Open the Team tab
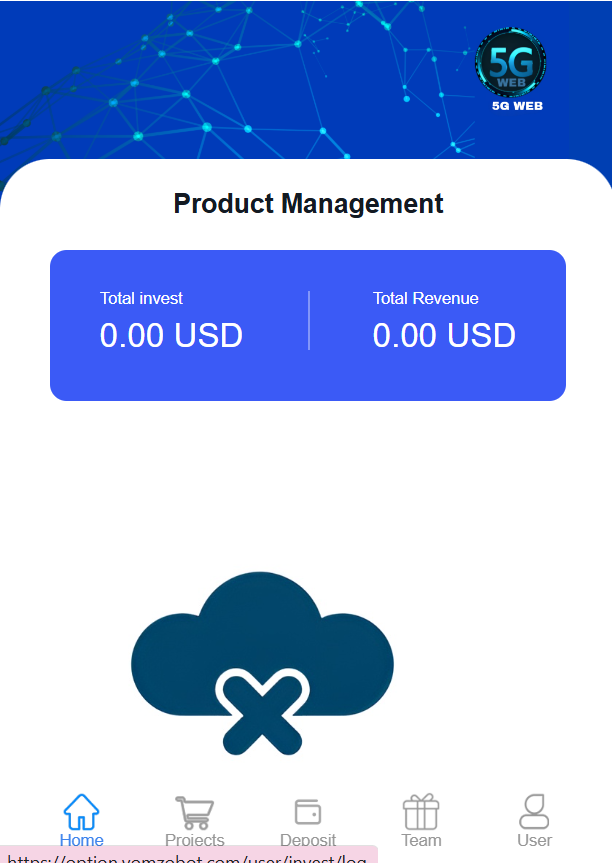 [x=421, y=816]
